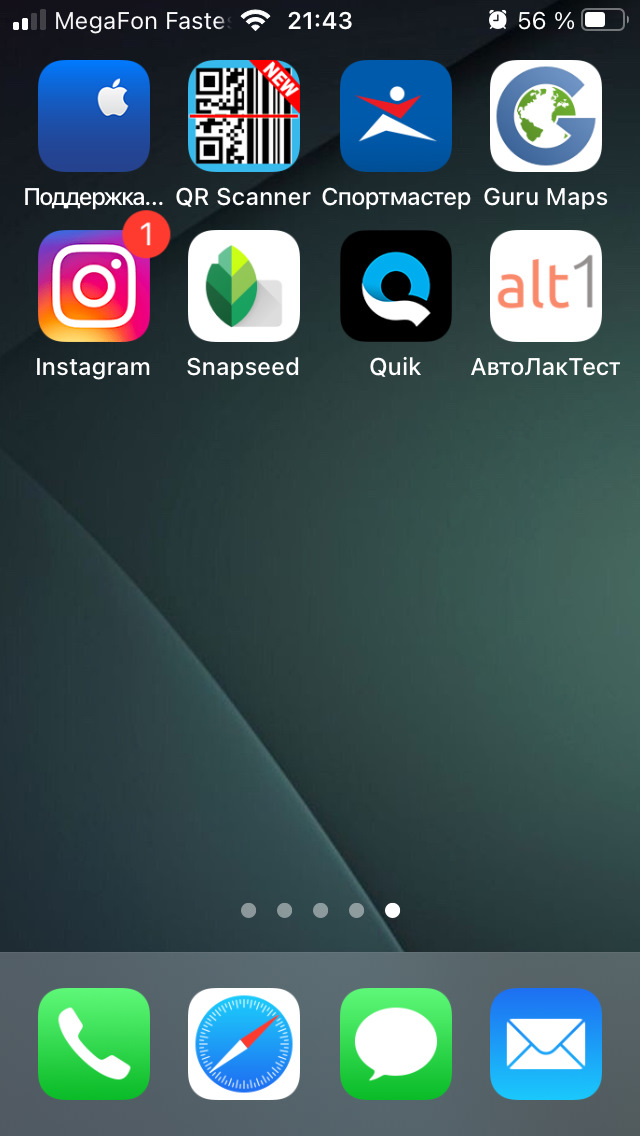Open the АвтоЛакТест app
The image size is (640, 1136).
[x=546, y=286]
